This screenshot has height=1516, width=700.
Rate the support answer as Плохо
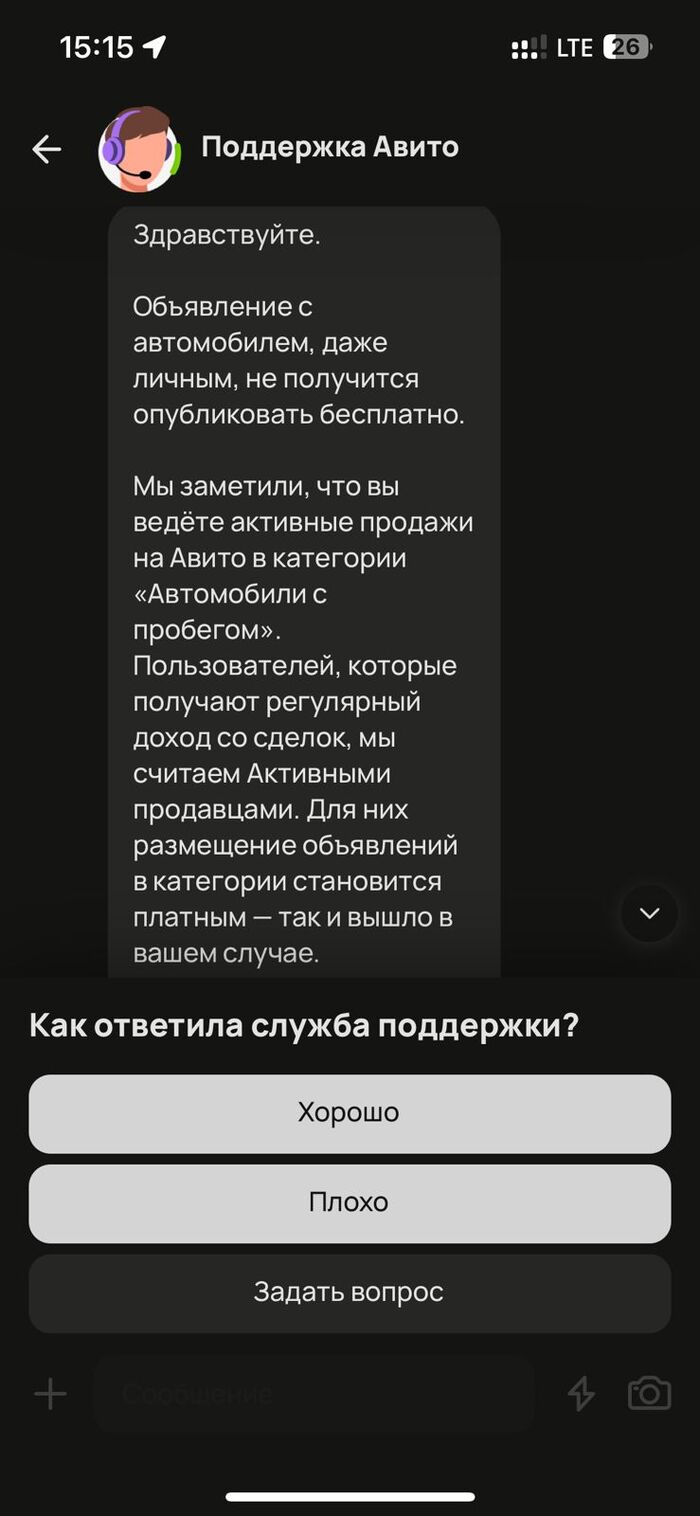click(349, 1203)
